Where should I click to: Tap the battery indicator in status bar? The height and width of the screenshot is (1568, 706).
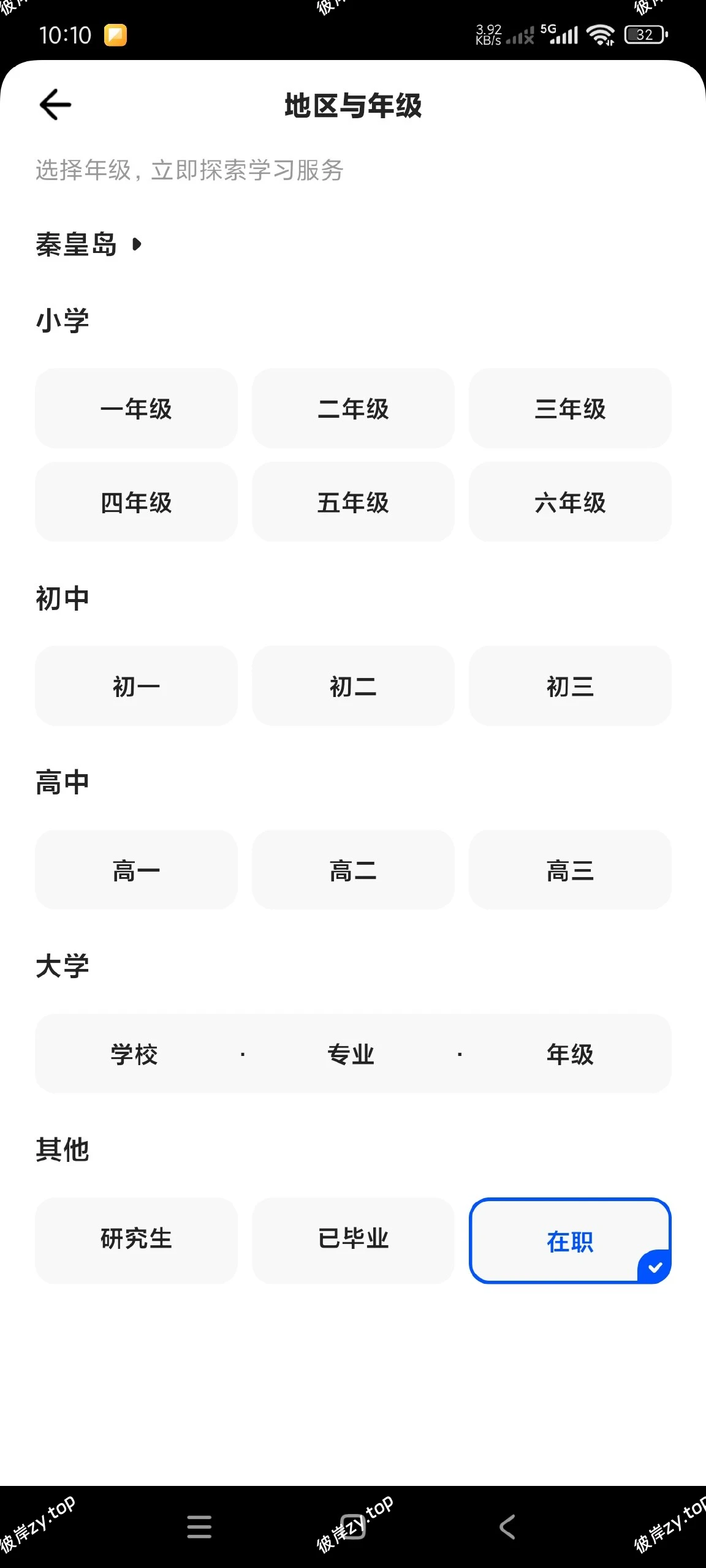(x=644, y=35)
